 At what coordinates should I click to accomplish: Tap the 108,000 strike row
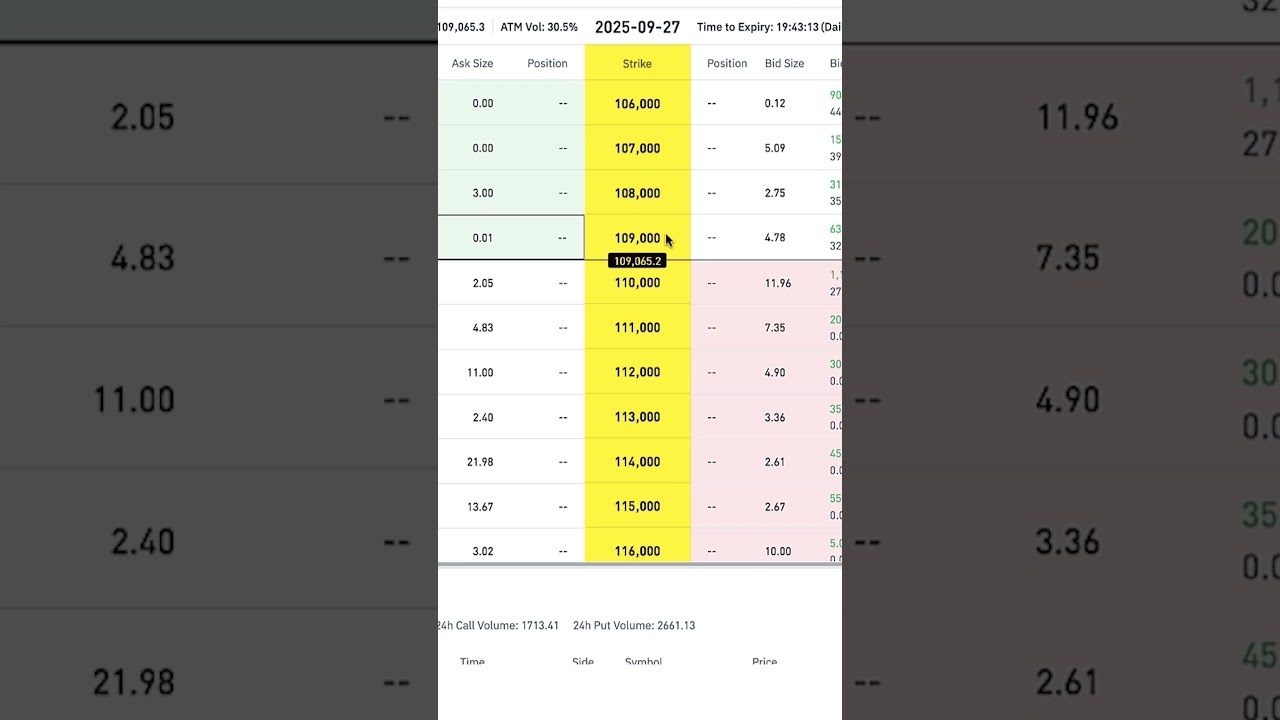coord(637,193)
